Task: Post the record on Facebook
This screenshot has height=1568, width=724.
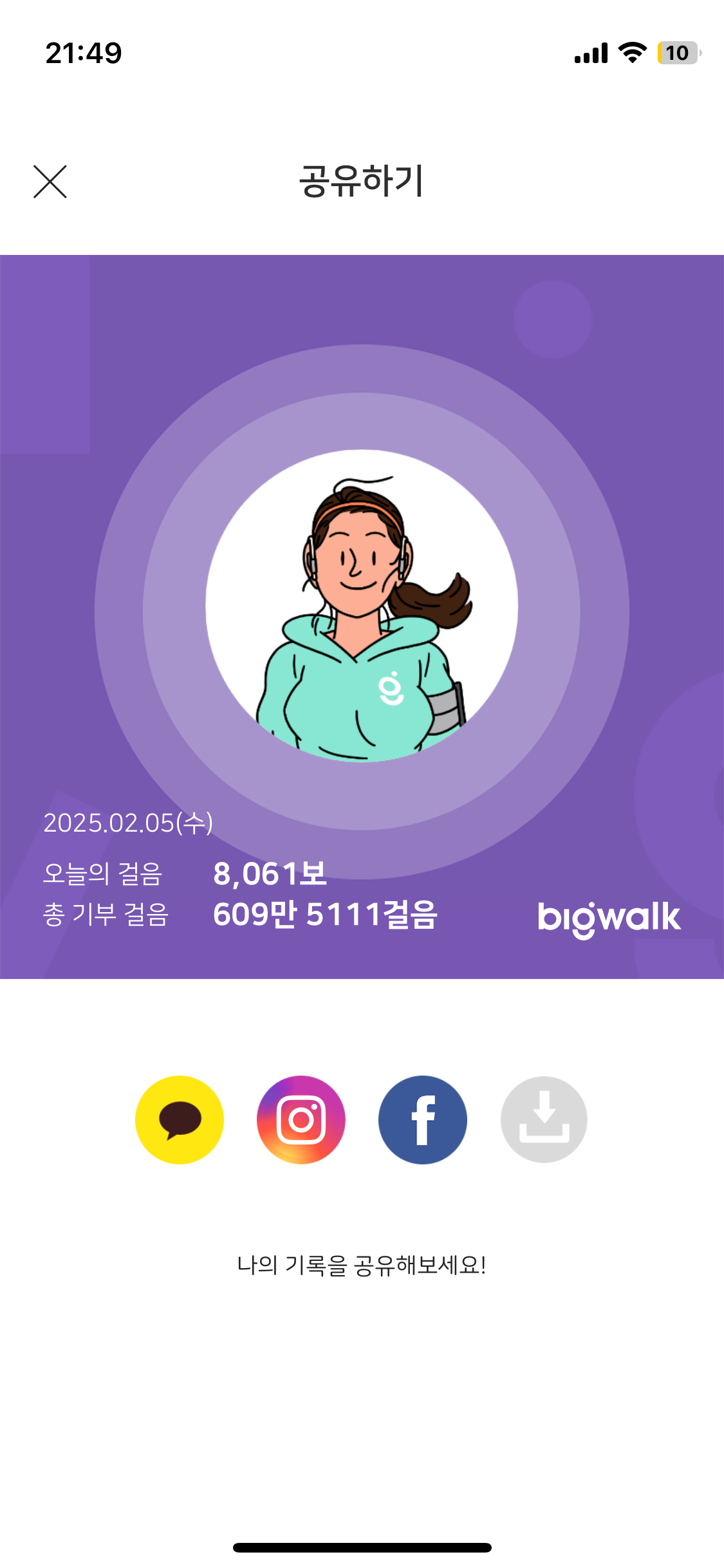Action: click(x=423, y=1119)
